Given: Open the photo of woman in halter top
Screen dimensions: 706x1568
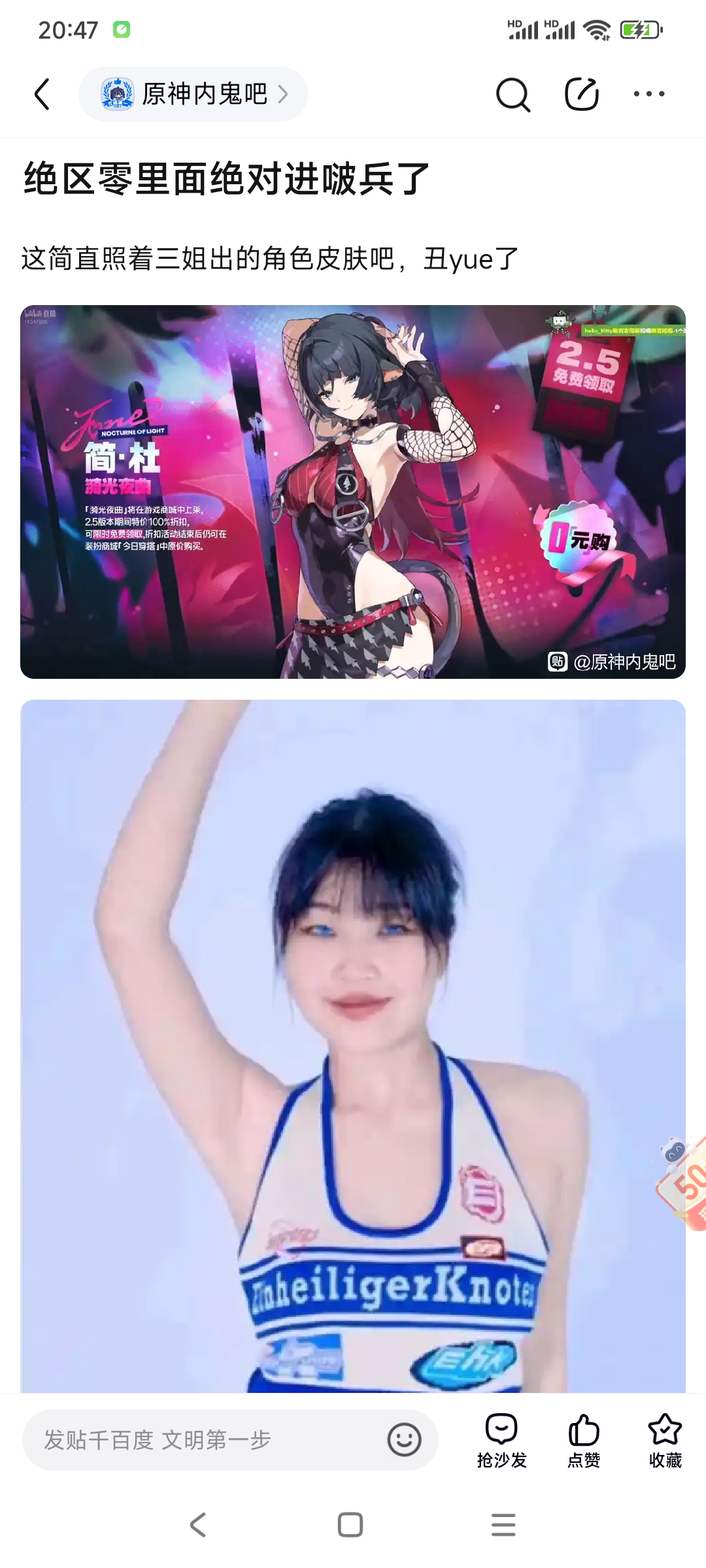Looking at the screenshot, I should [x=353, y=1045].
